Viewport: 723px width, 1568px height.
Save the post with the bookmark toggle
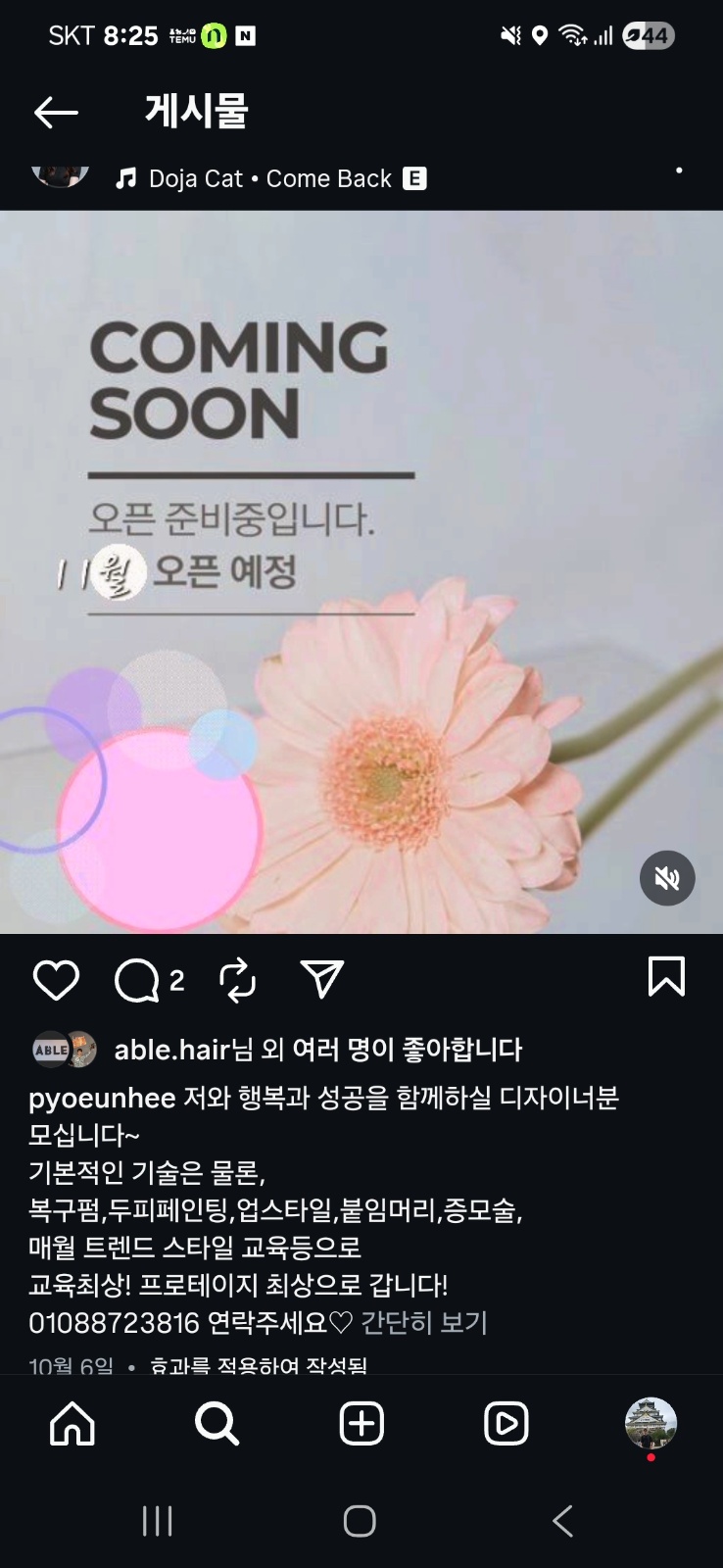(x=666, y=978)
